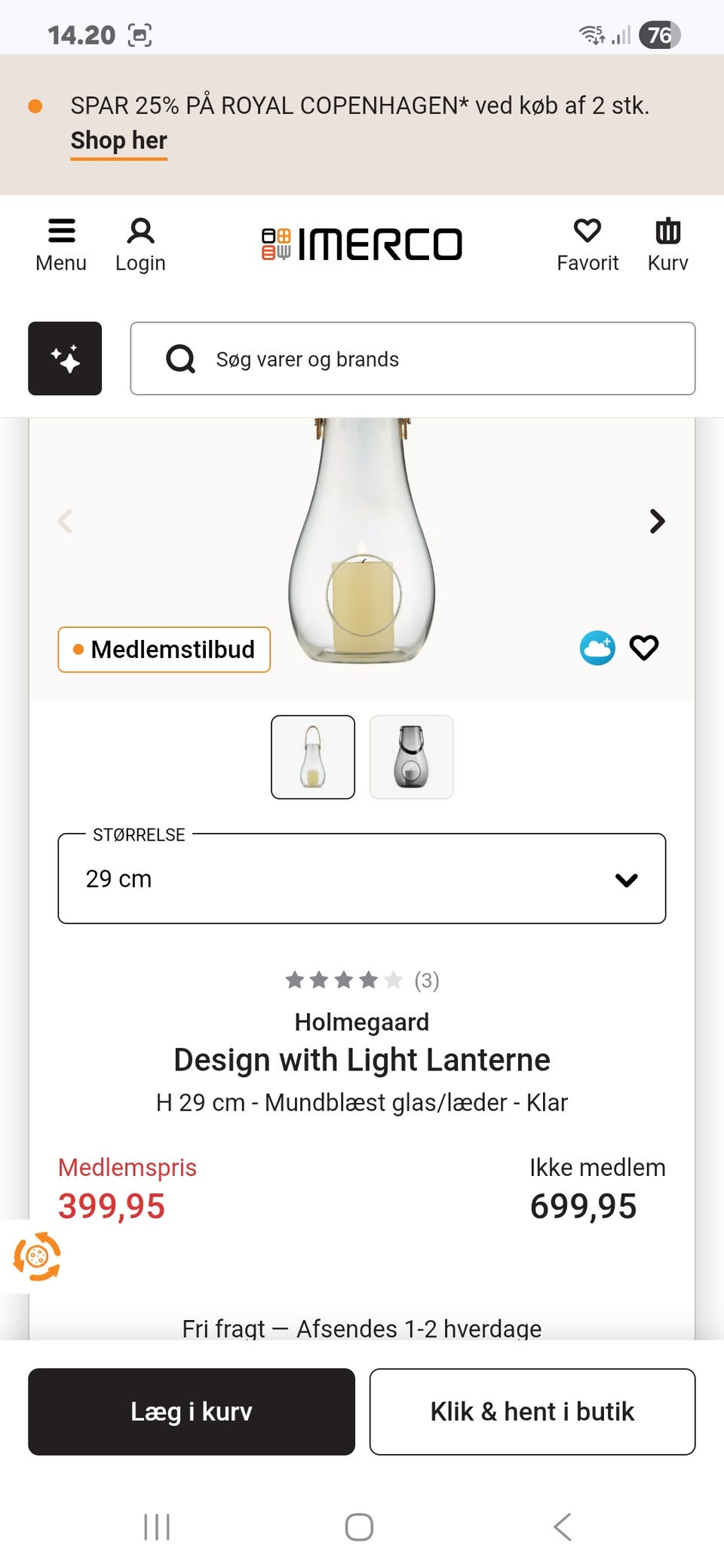Viewport: 724px width, 1568px height.
Task: Click the weather widget cloud icon
Action: pos(597,648)
